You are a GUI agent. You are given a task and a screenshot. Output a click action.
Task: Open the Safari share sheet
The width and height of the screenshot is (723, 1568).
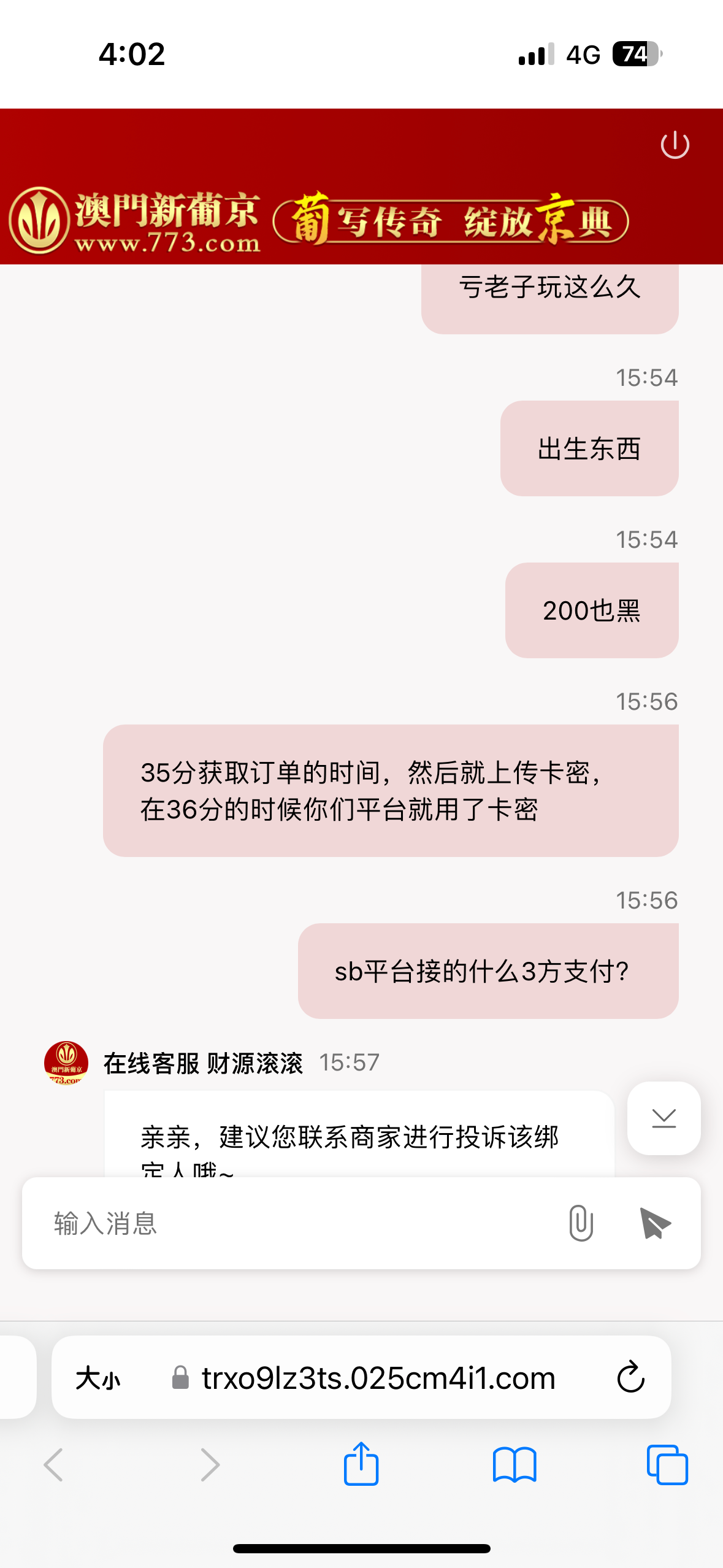361,1464
